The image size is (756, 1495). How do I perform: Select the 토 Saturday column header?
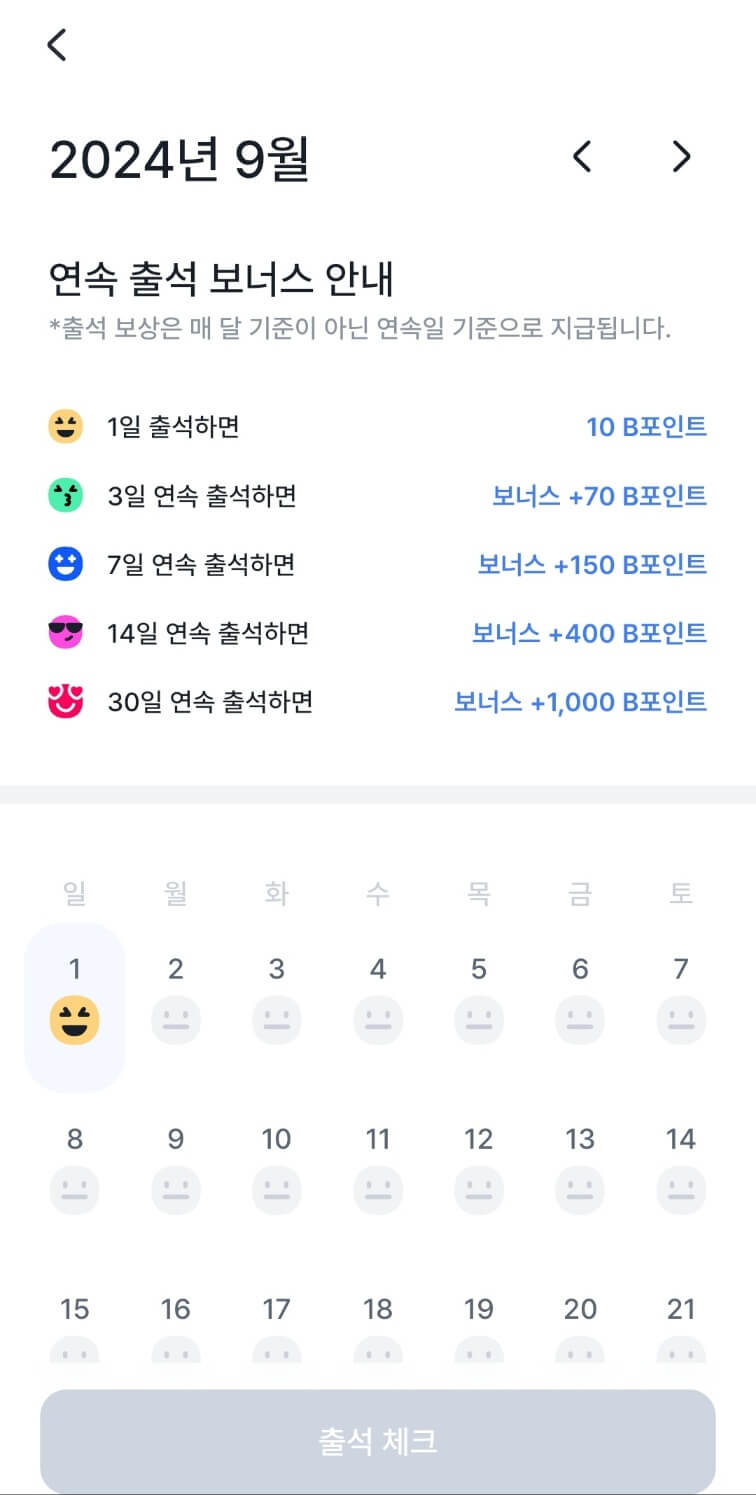(x=681, y=893)
